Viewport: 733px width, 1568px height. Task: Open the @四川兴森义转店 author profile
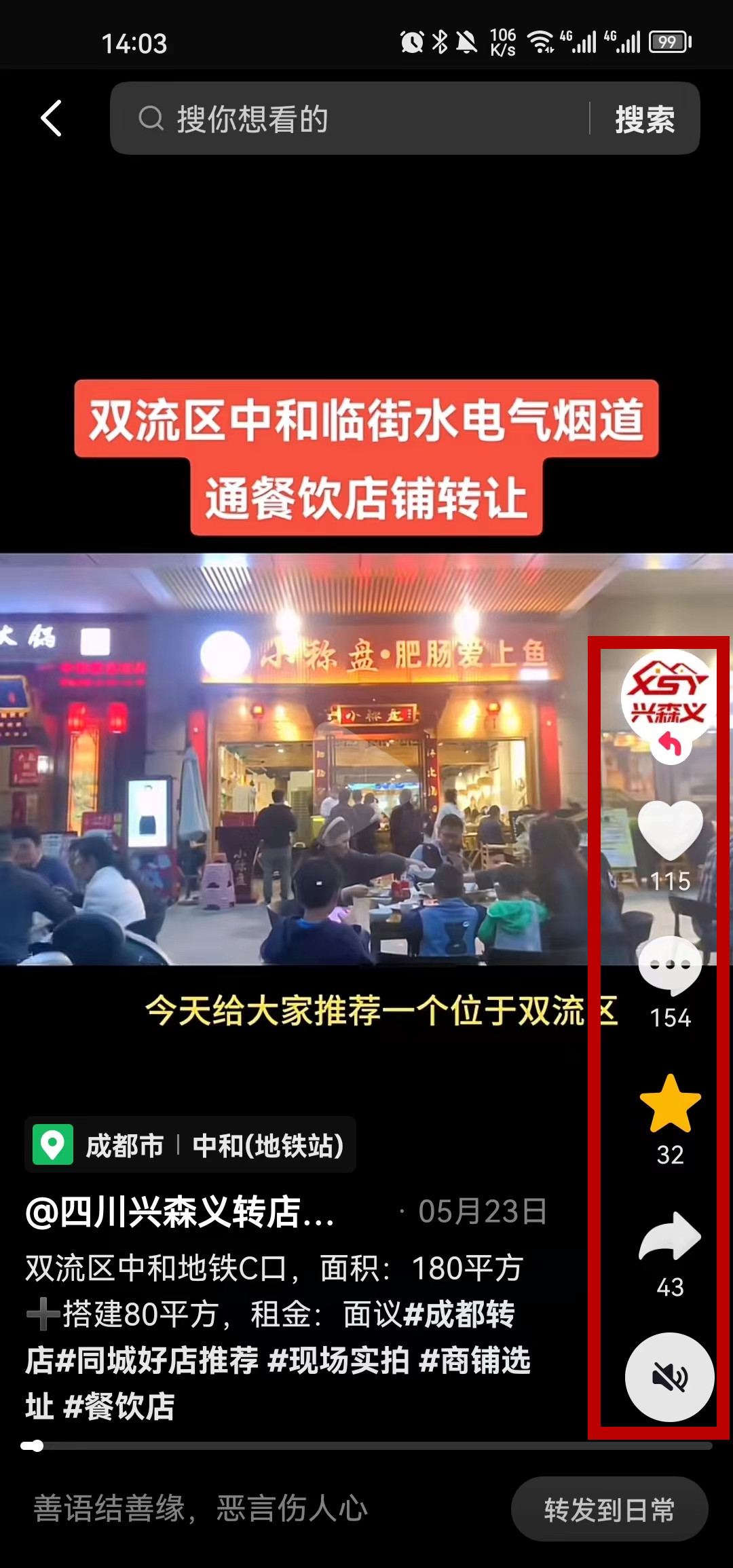(180, 1212)
